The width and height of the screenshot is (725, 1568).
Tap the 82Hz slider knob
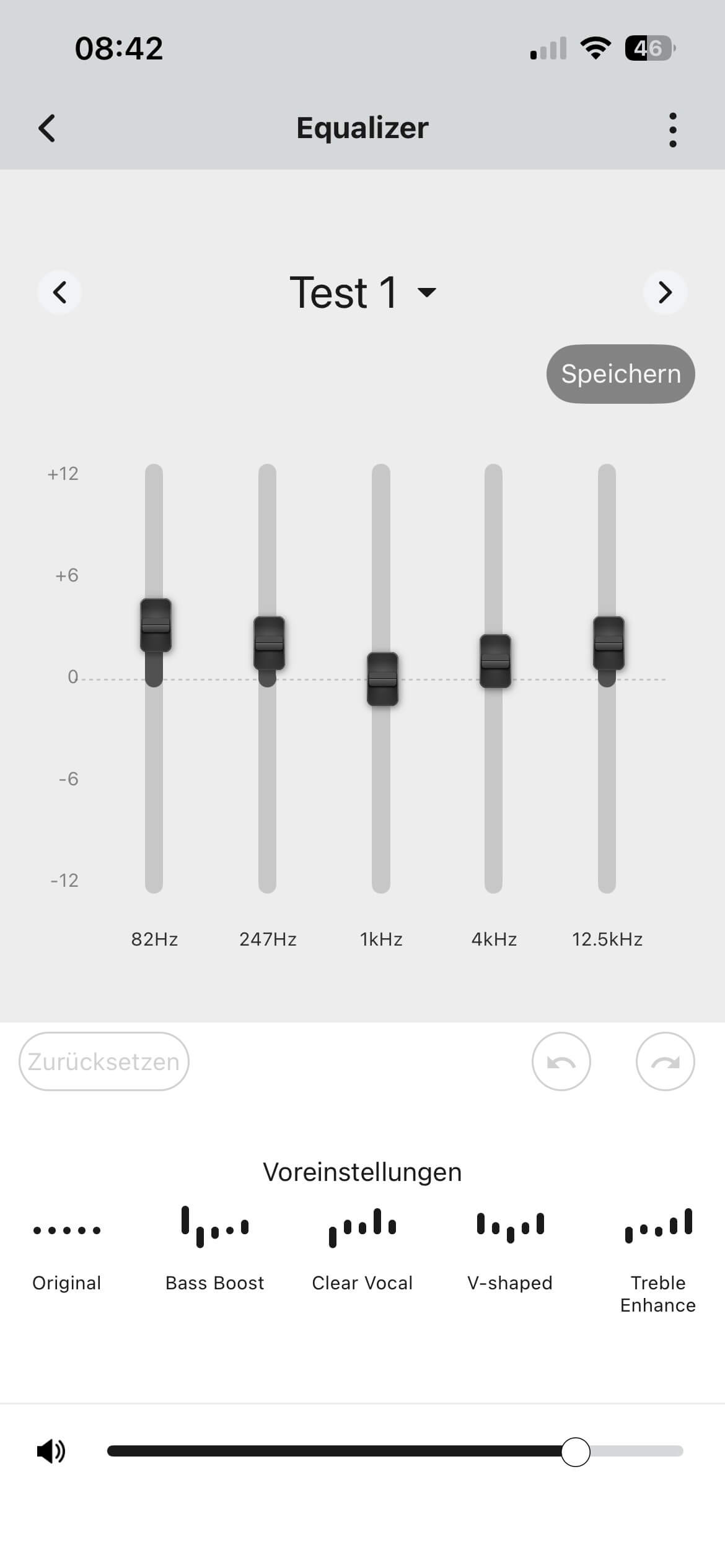pyautogui.click(x=156, y=625)
